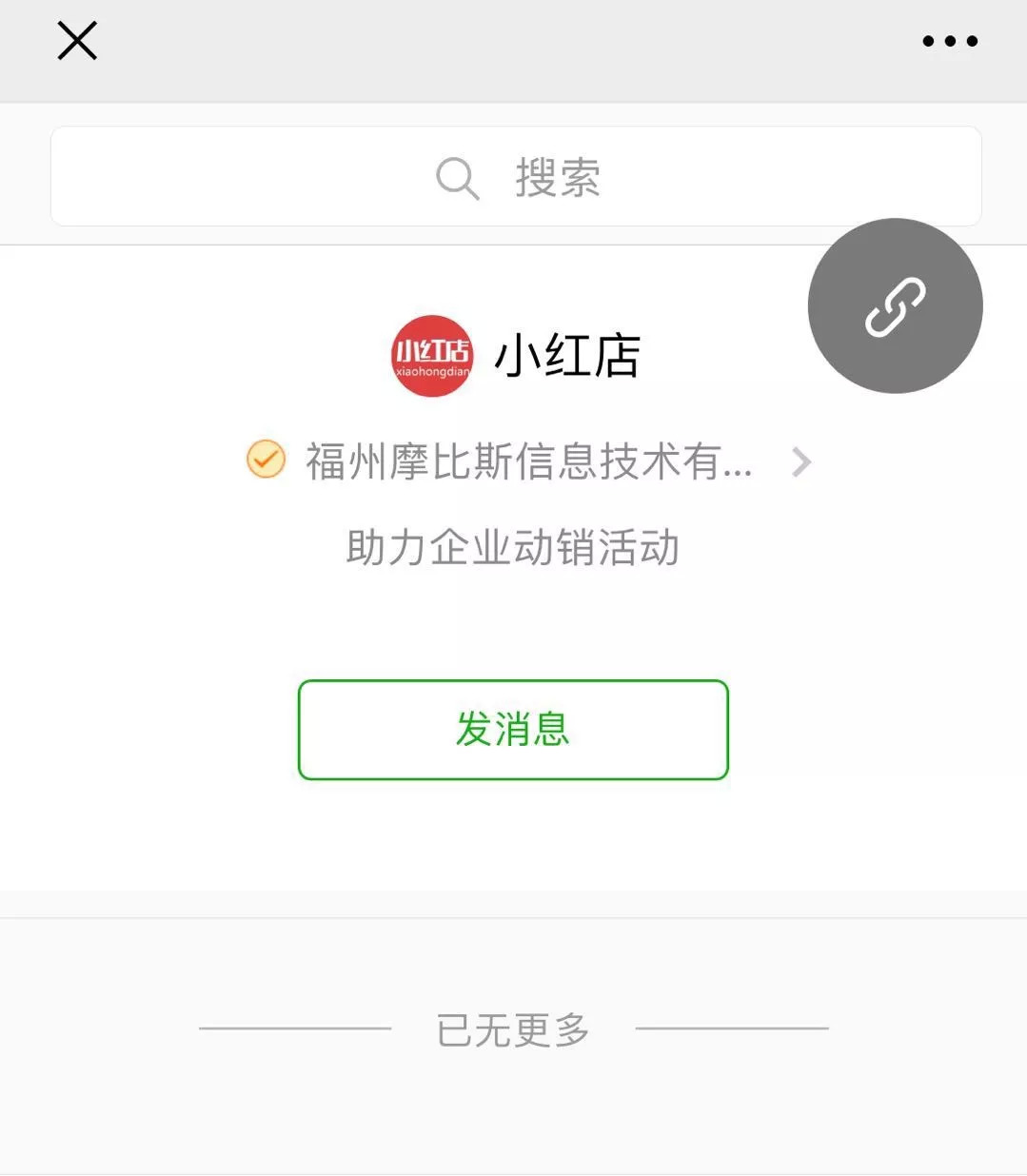Close this page with the X
1027x1176 pixels.
tap(77, 42)
